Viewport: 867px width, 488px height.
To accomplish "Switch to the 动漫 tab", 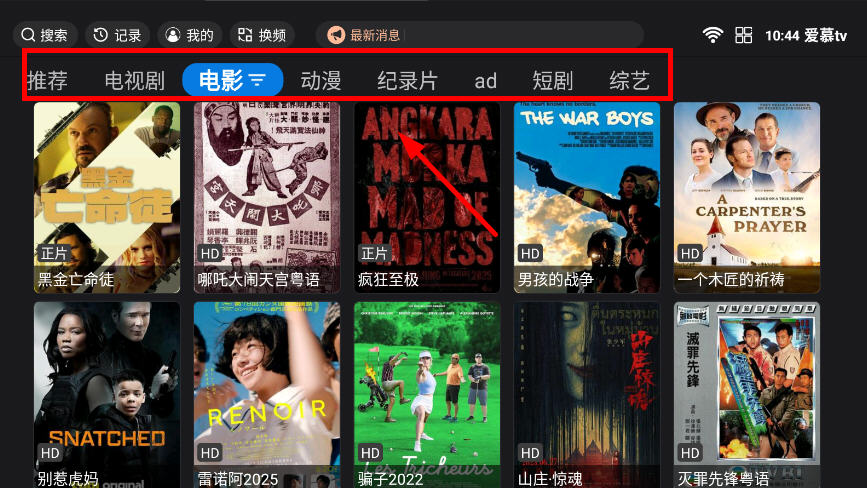I will click(x=321, y=80).
